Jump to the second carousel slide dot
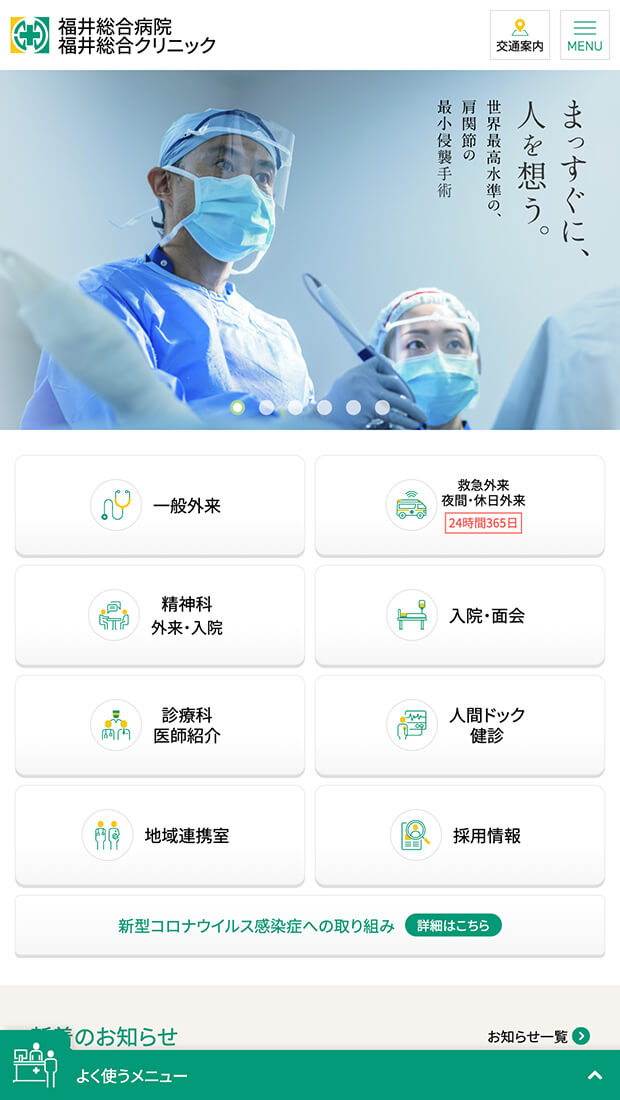This screenshot has height=1100, width=620. click(x=266, y=407)
